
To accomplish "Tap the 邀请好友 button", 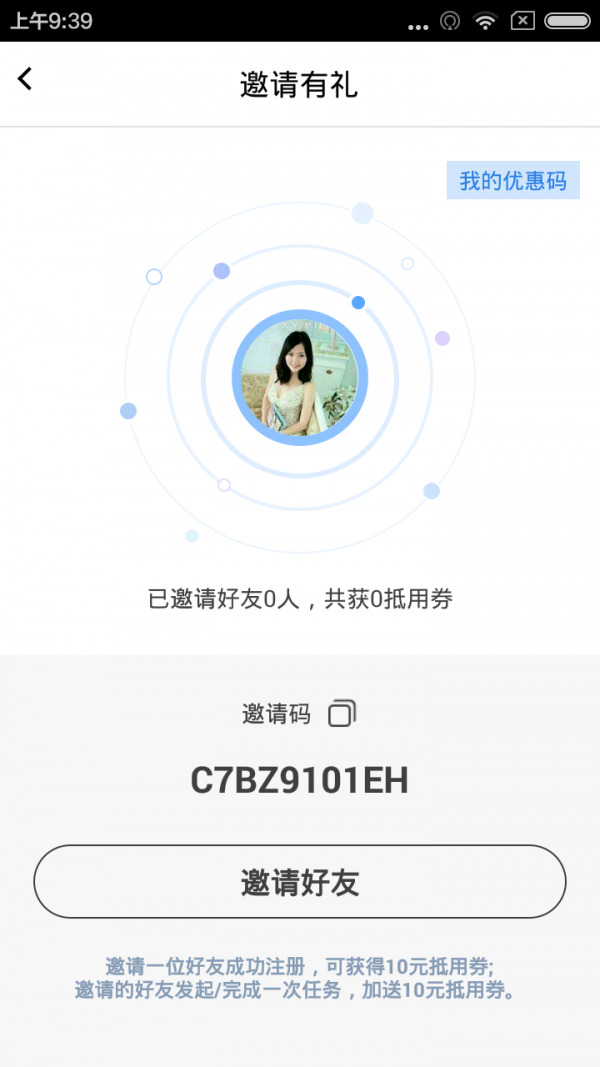I will click(x=300, y=882).
